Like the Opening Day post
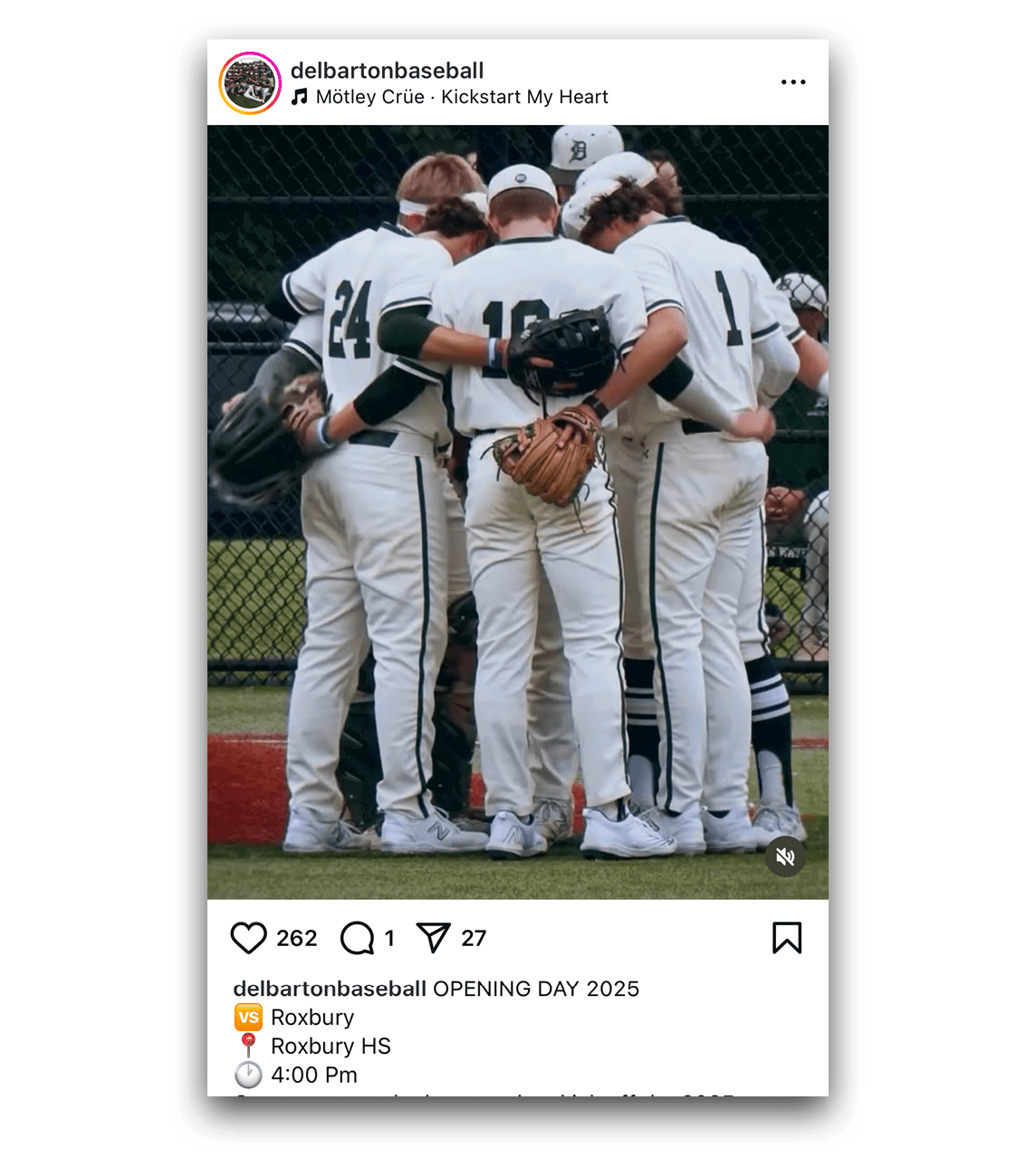This screenshot has height=1167, width=1036. [x=248, y=938]
